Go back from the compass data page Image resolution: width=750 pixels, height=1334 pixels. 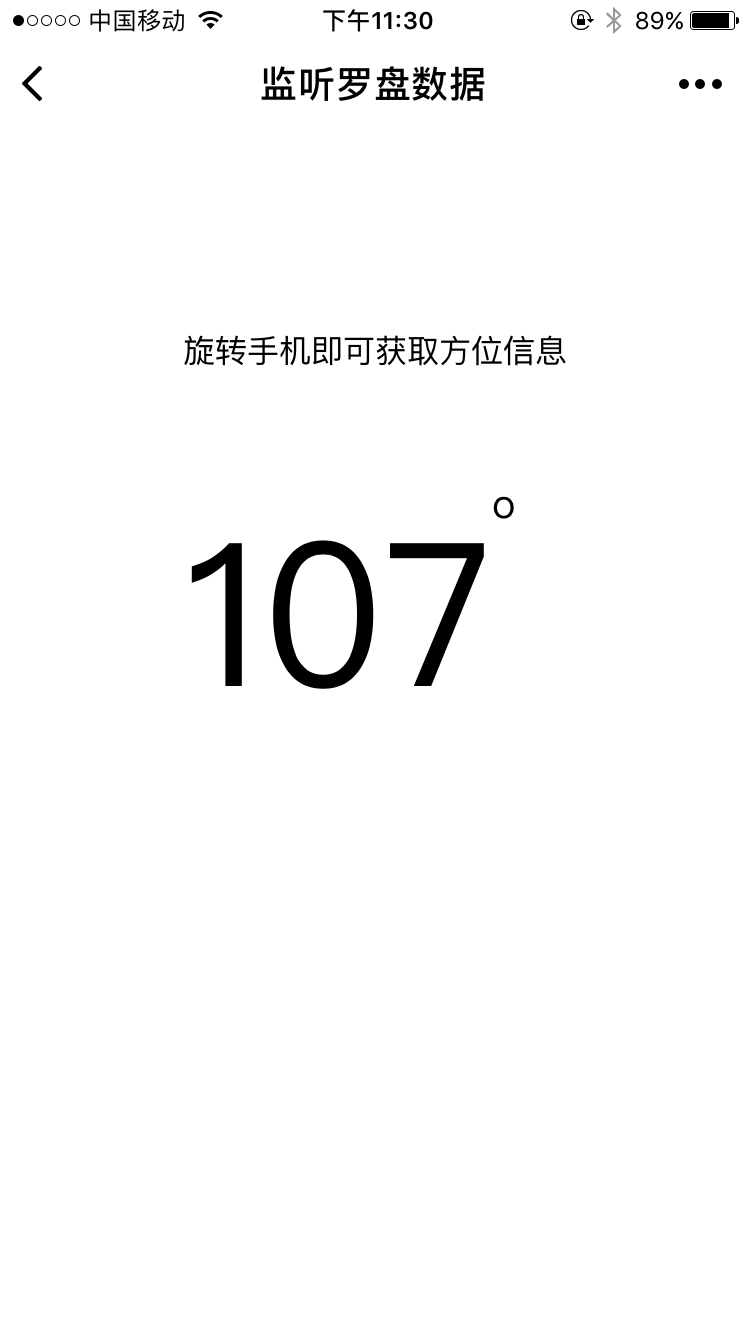coord(33,84)
